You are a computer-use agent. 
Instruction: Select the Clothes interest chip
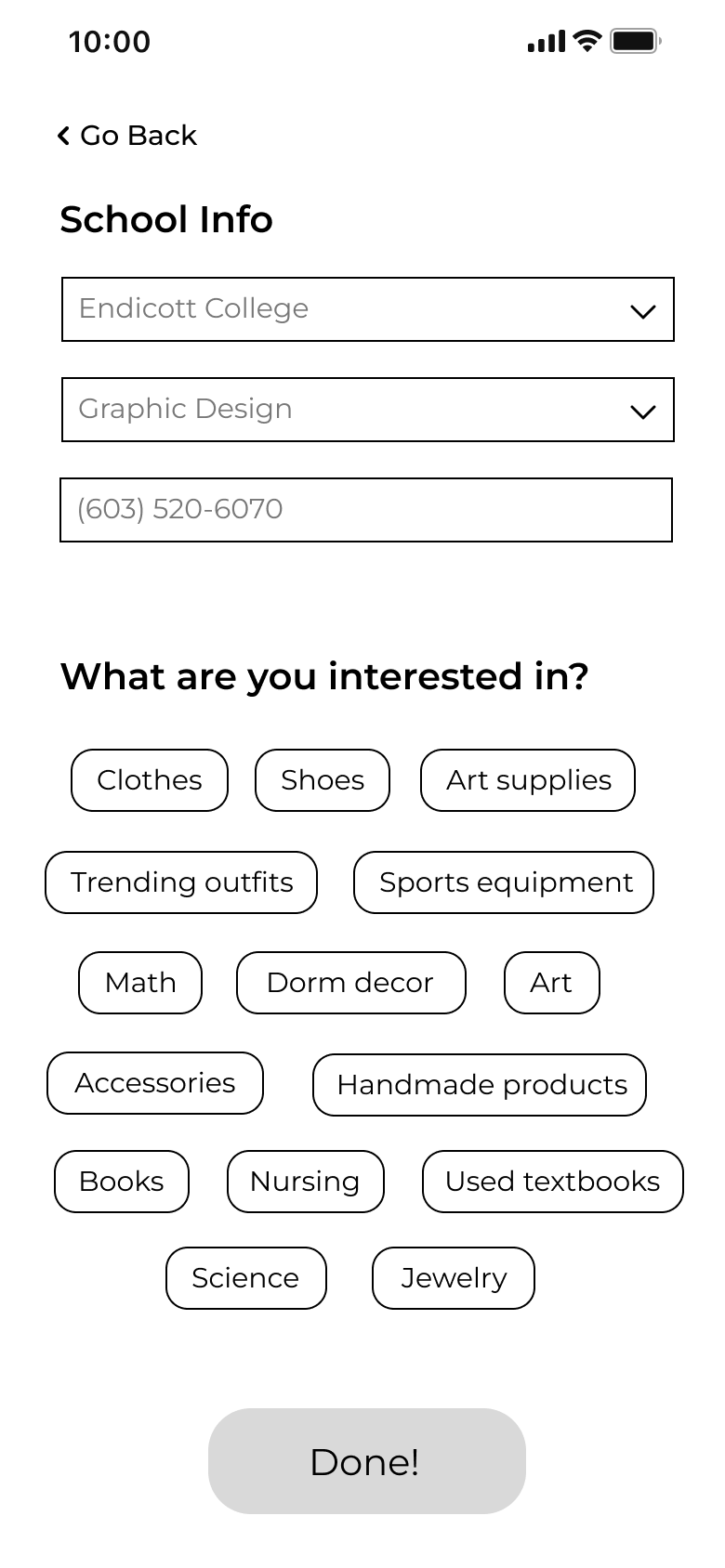pyautogui.click(x=150, y=780)
